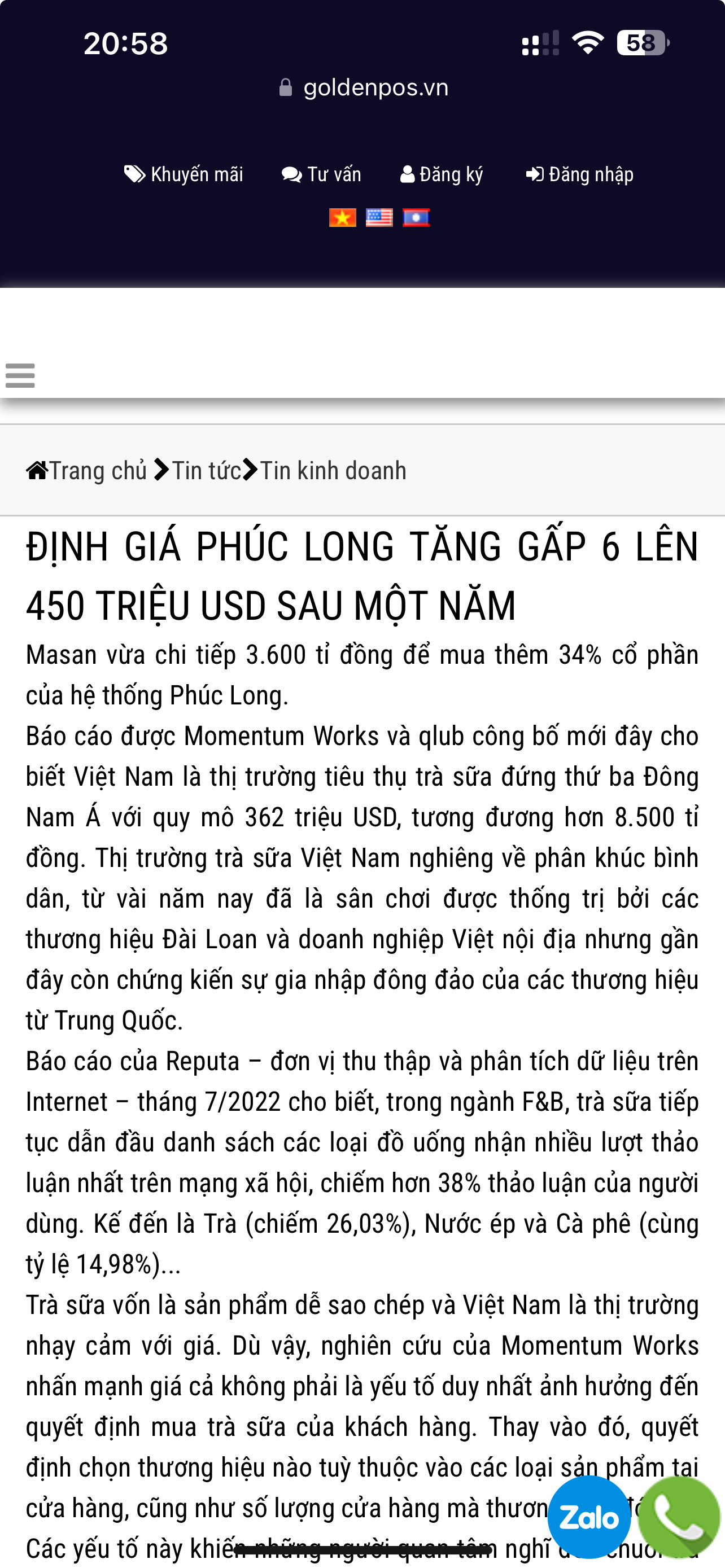Tap Đăng ký to register

442,175
